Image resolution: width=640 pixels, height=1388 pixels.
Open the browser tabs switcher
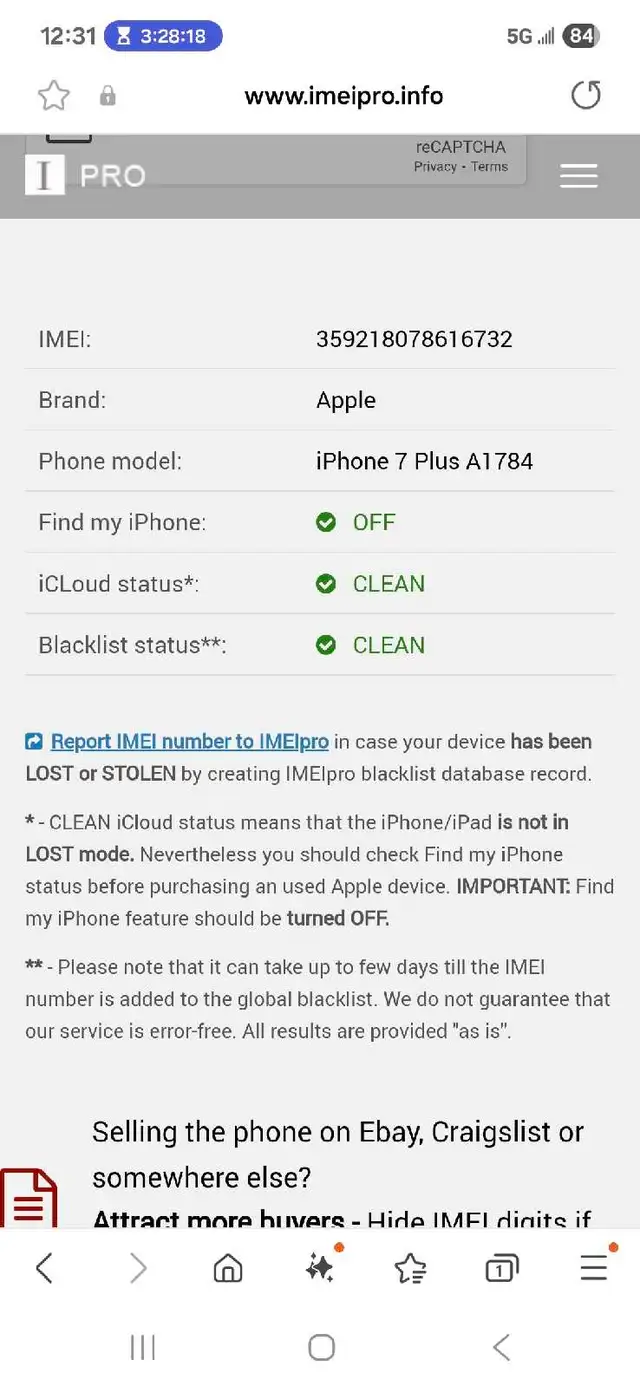point(501,1269)
